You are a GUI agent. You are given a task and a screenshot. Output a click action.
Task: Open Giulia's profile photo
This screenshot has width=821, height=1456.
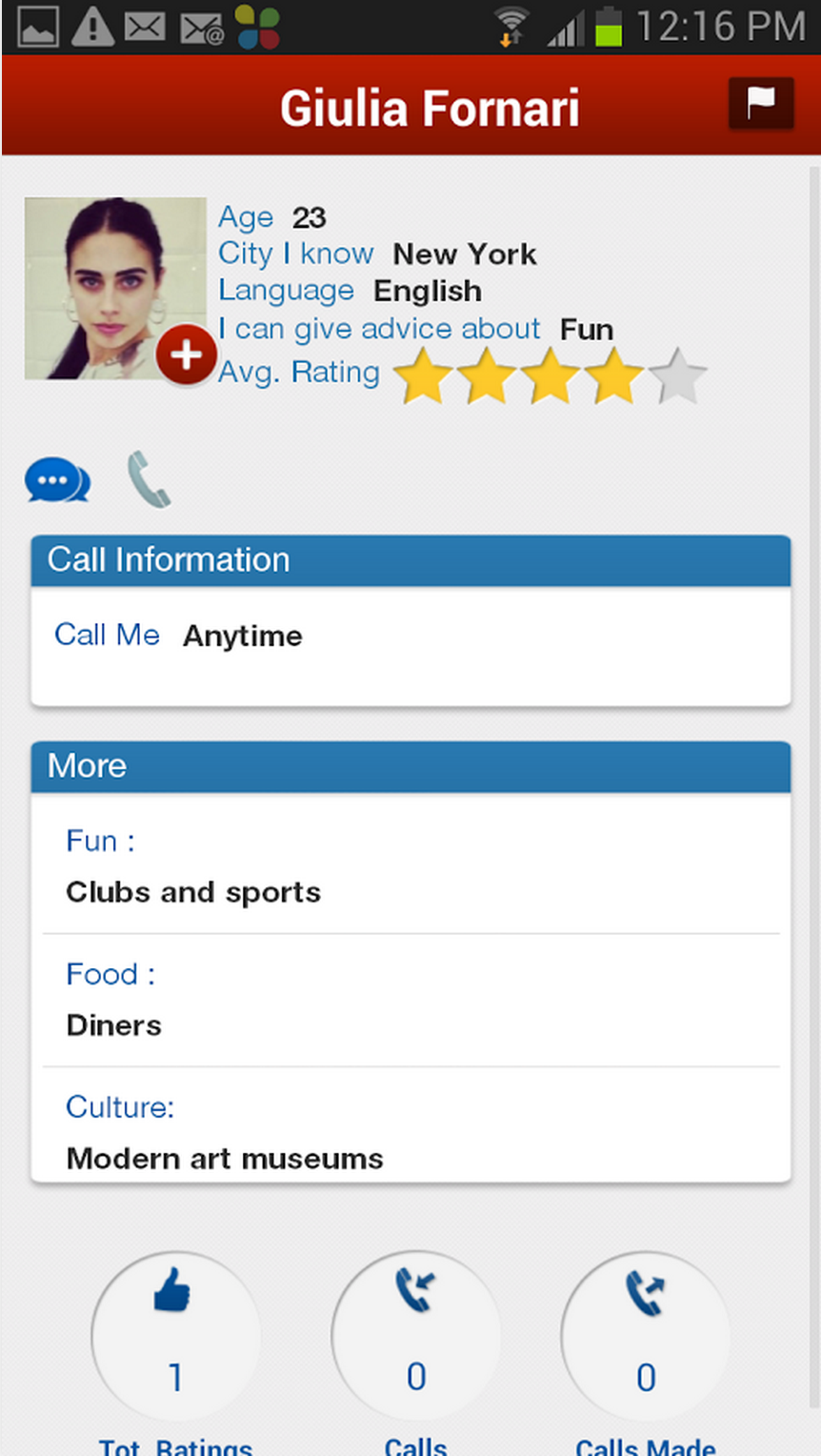point(105,276)
